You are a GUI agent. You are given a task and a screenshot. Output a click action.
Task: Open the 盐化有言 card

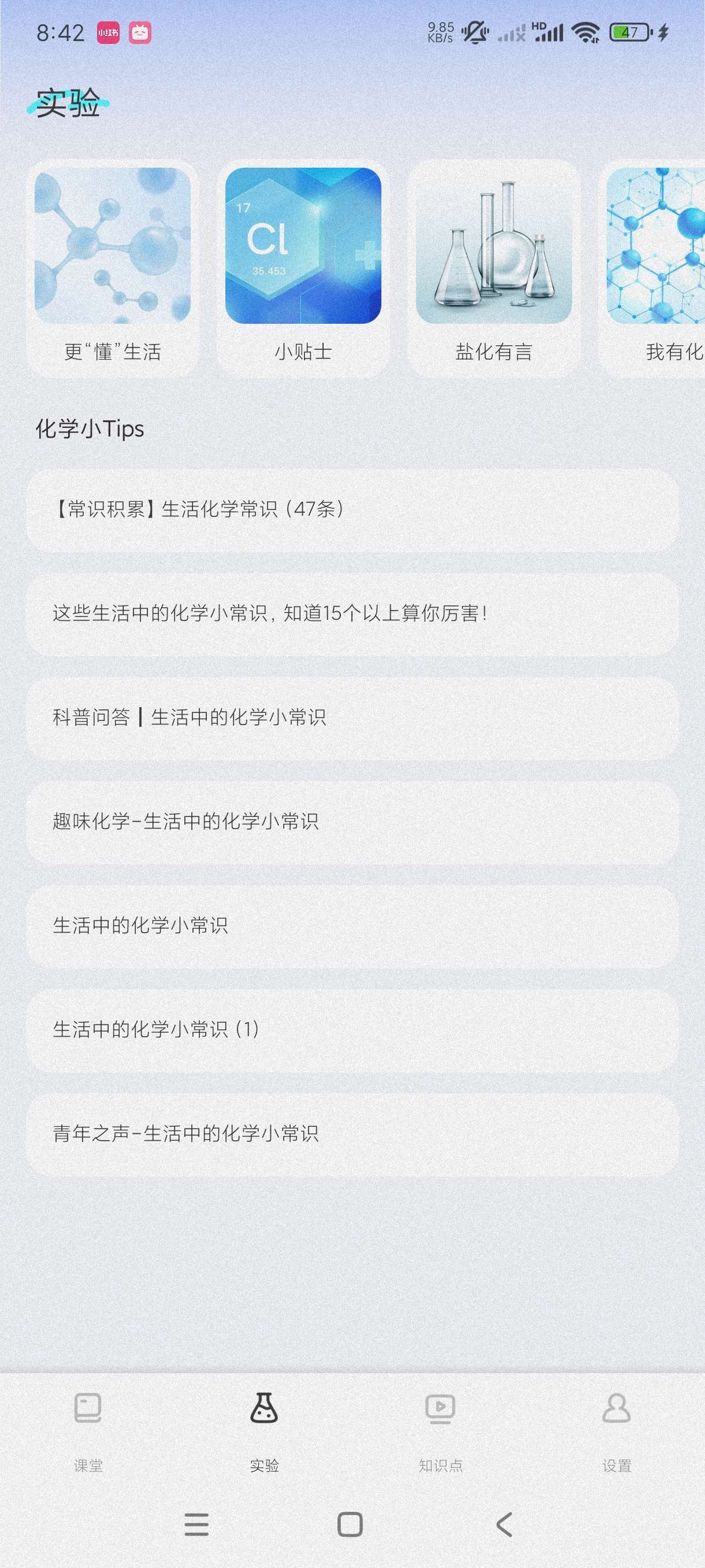coord(493,268)
